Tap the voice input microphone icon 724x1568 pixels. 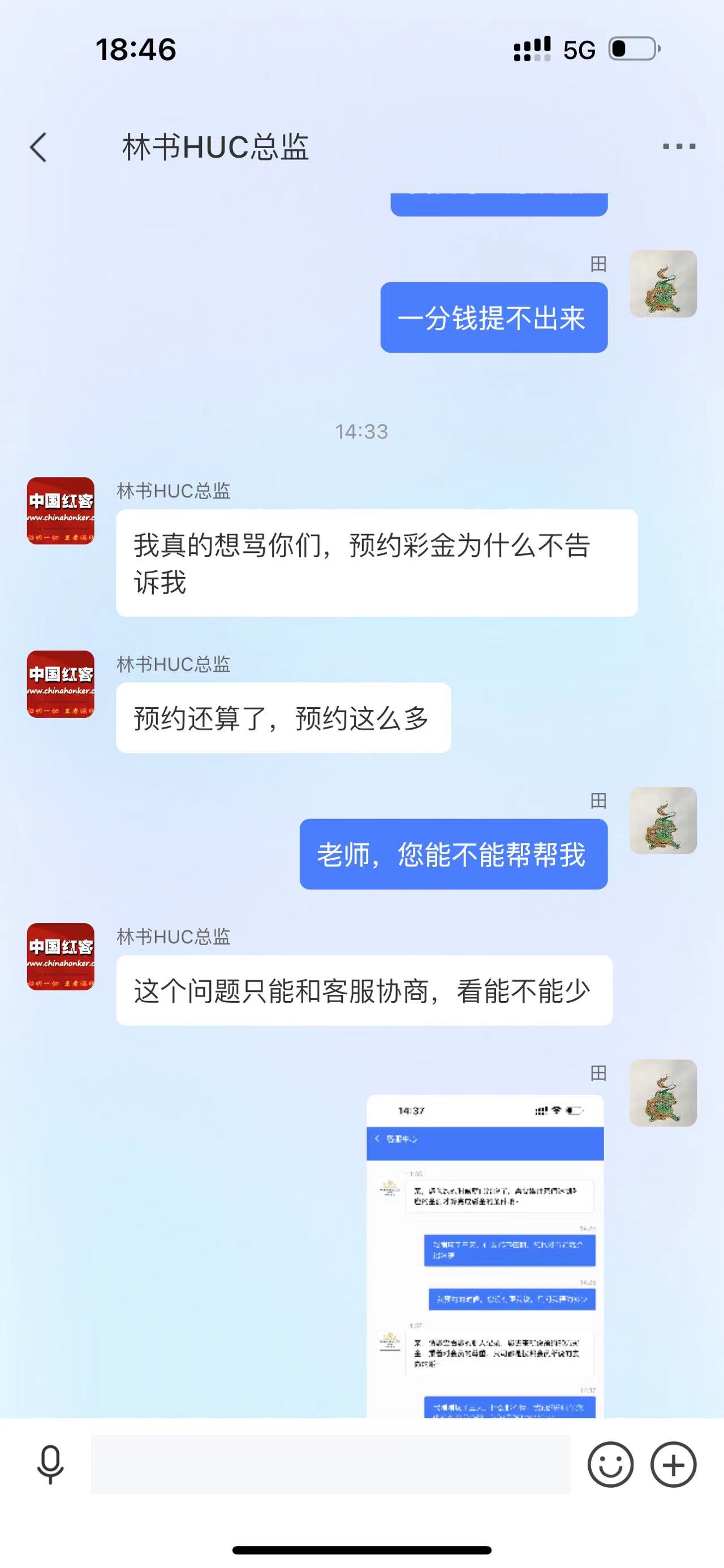[x=50, y=1464]
